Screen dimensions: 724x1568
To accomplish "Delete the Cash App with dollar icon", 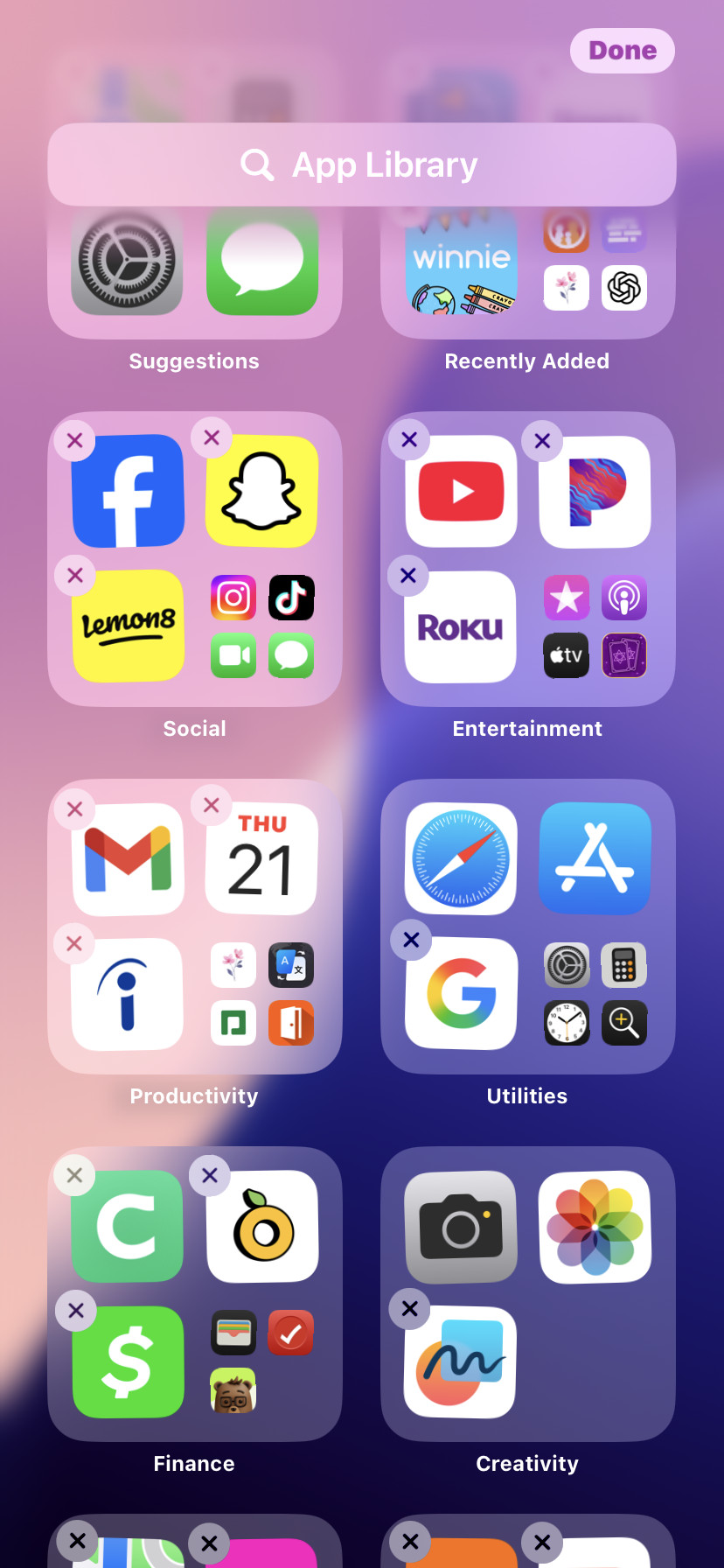I will (76, 1310).
